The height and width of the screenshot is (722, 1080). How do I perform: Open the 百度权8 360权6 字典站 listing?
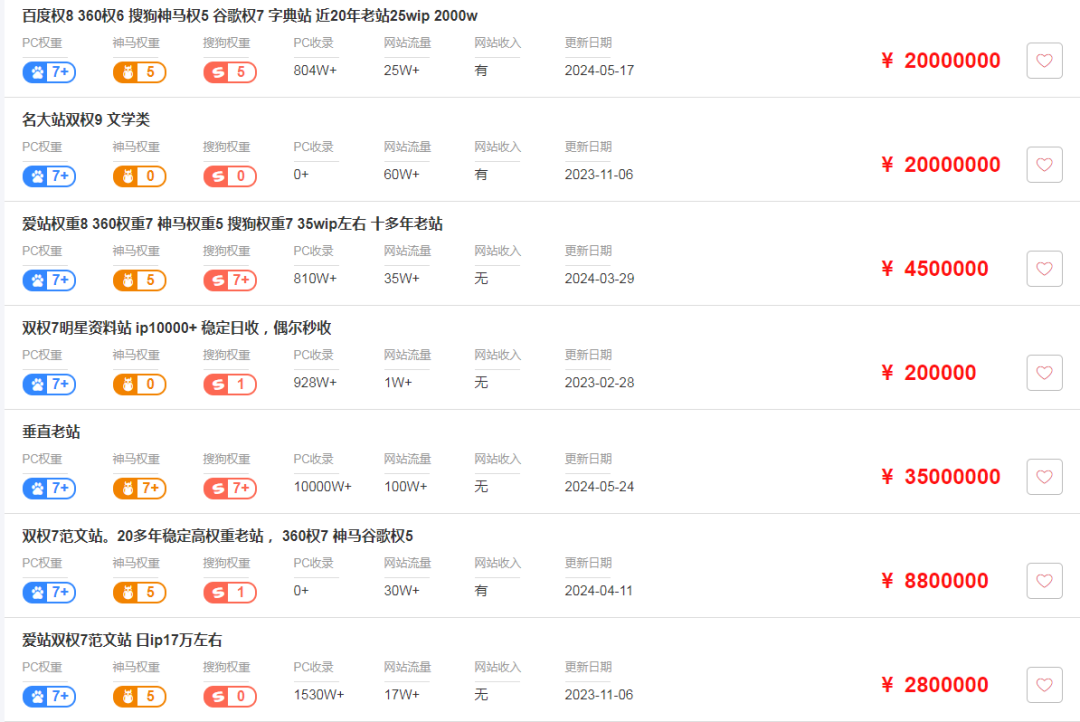(249, 16)
